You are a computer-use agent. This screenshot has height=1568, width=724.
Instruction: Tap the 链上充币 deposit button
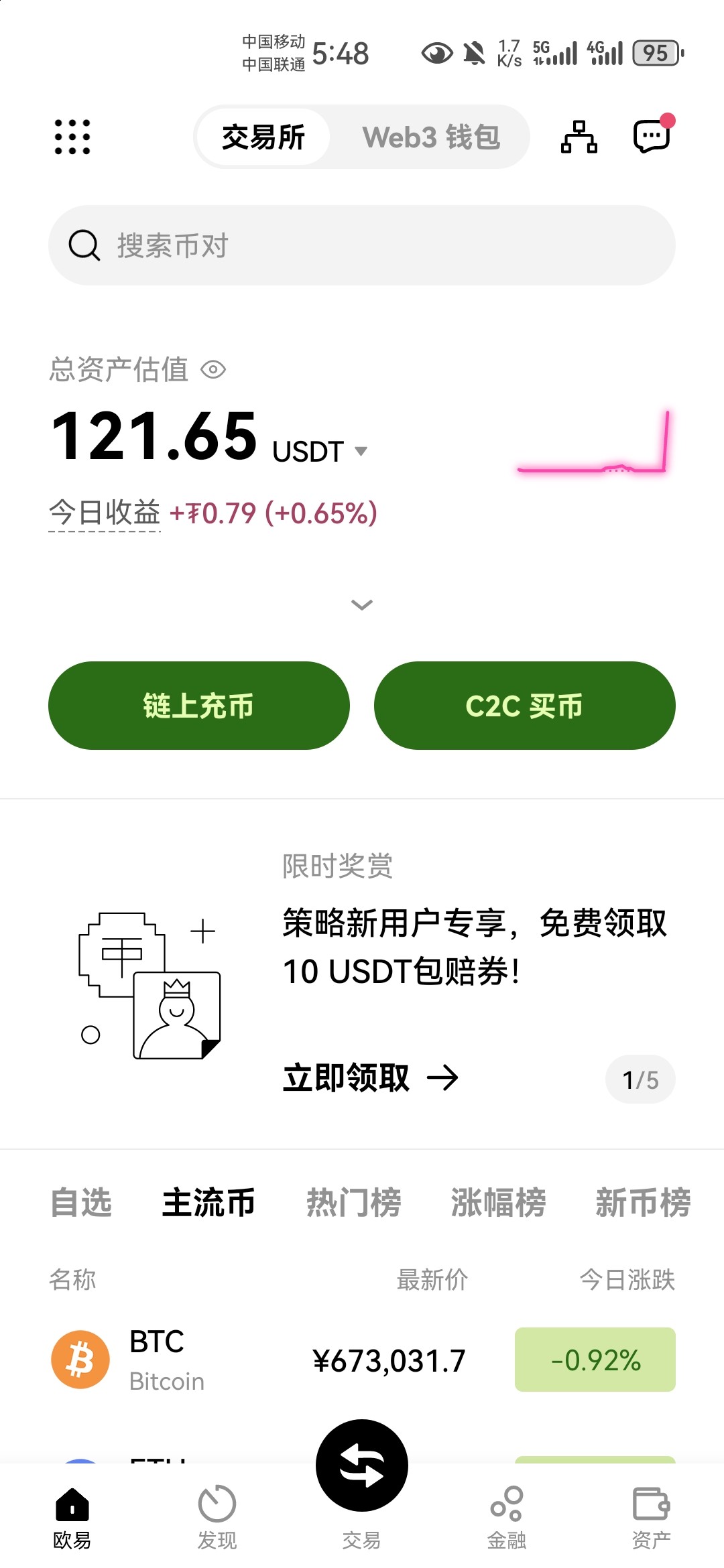click(x=198, y=706)
